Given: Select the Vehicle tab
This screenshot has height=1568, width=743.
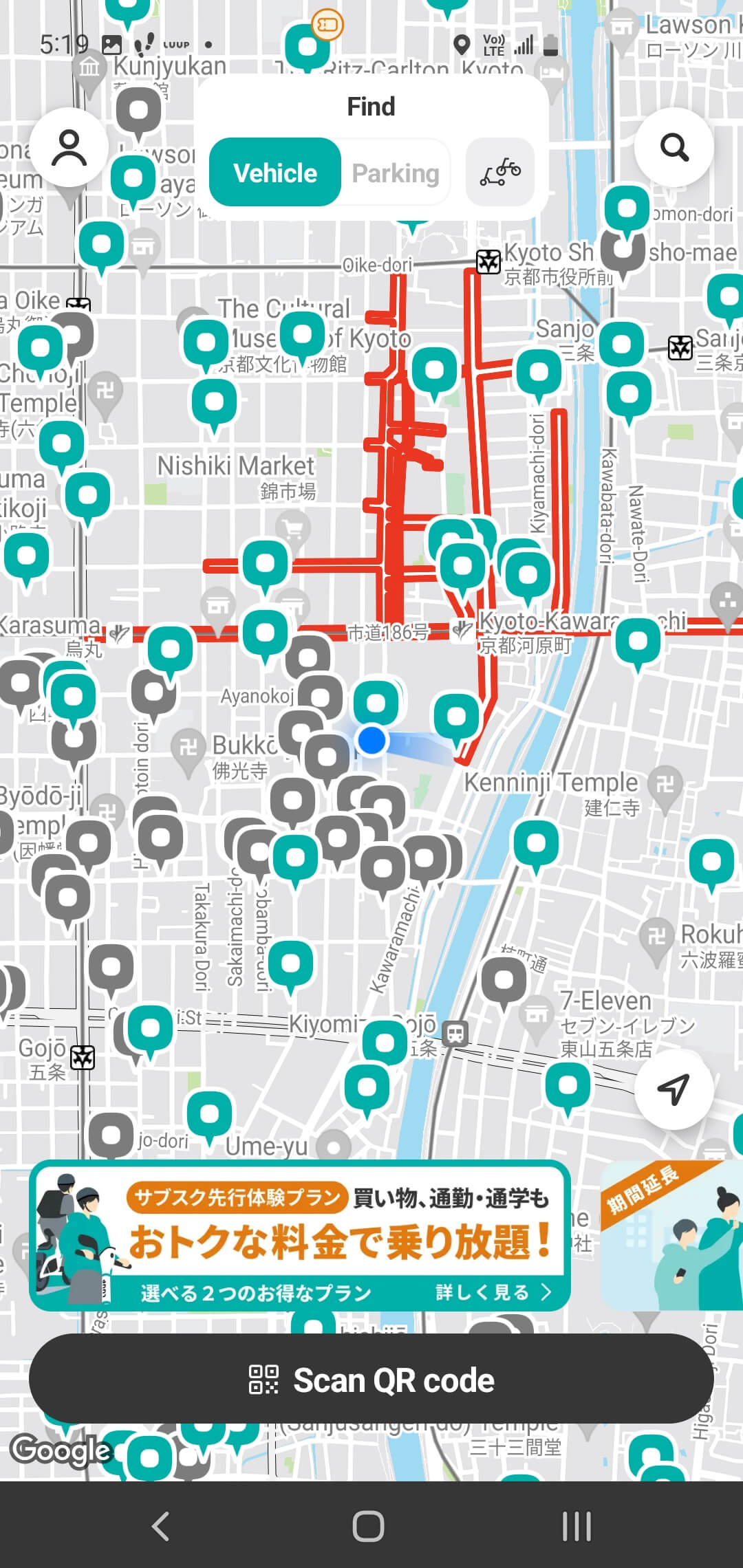Looking at the screenshot, I should [x=275, y=173].
